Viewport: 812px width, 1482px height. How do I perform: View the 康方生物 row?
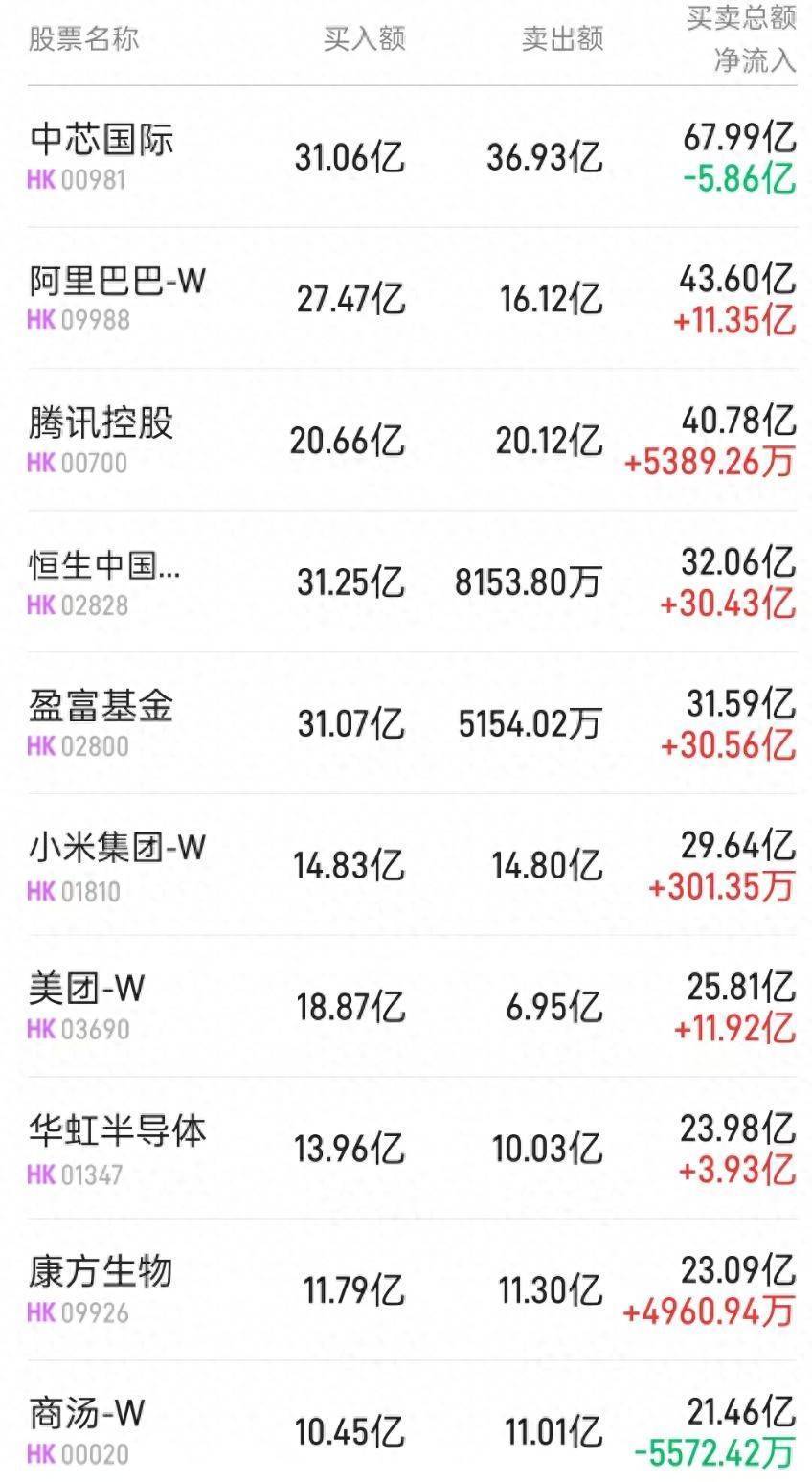[412, 1289]
